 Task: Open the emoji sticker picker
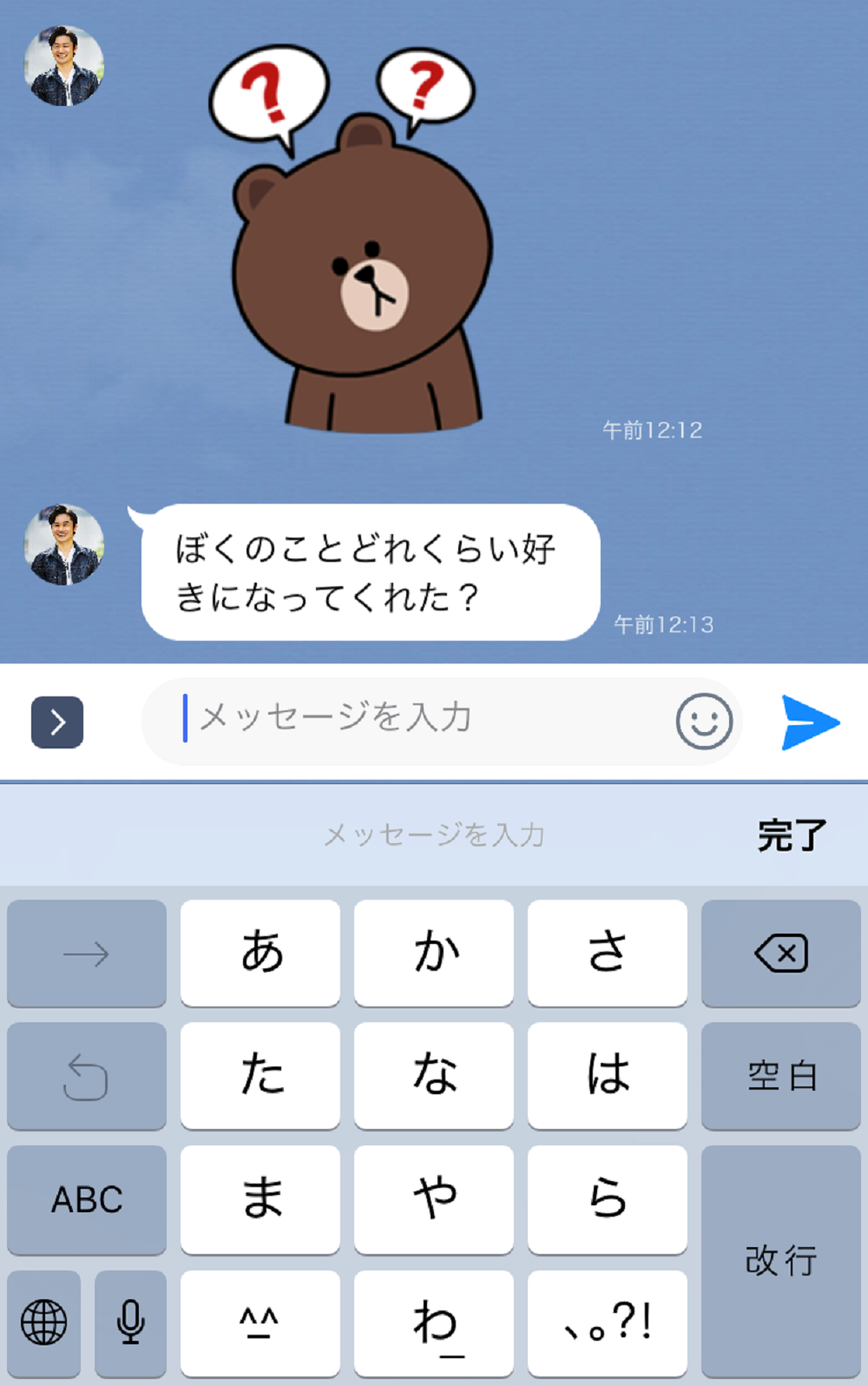(x=704, y=721)
